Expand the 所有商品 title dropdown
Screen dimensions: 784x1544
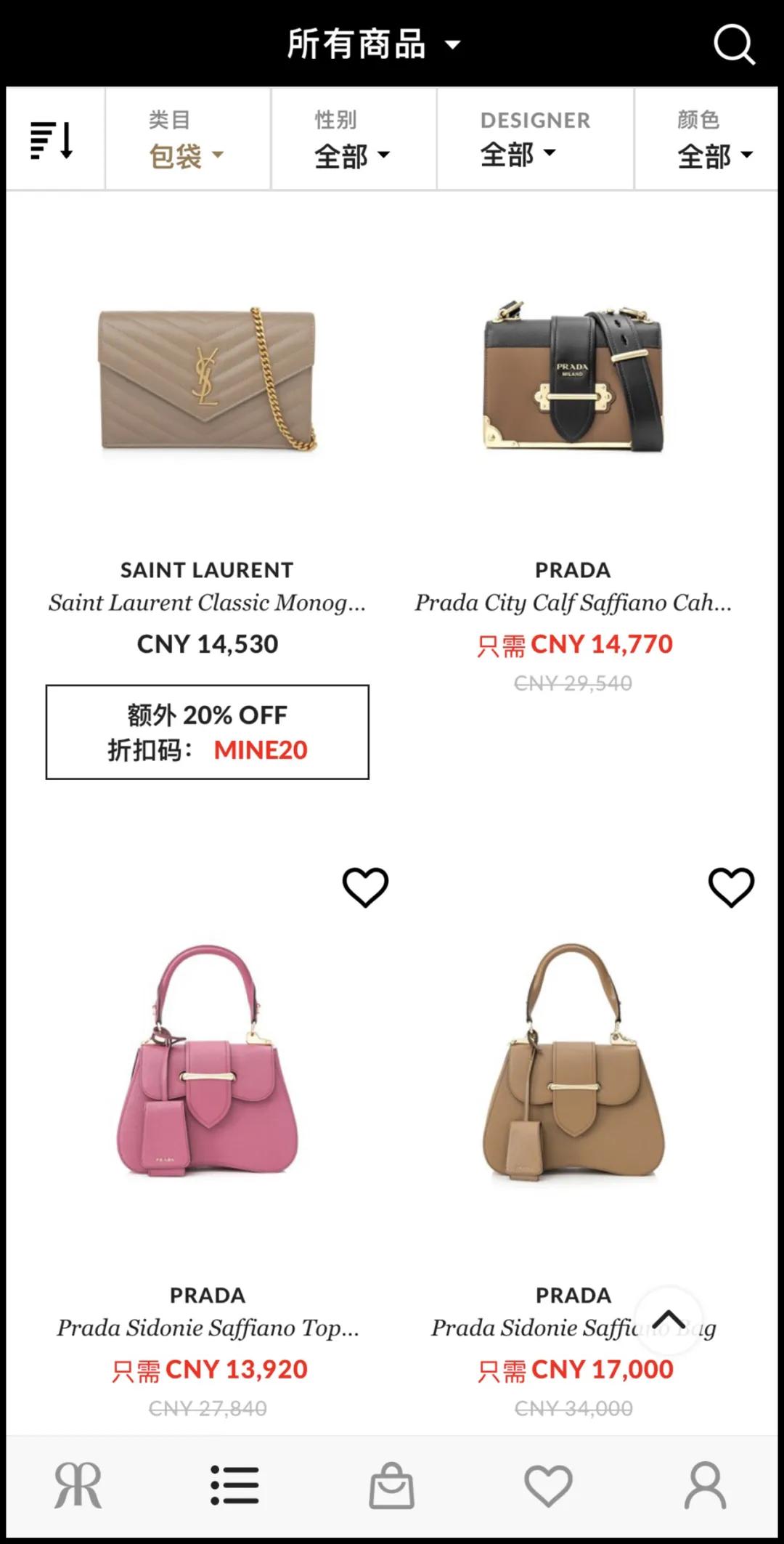tap(373, 44)
